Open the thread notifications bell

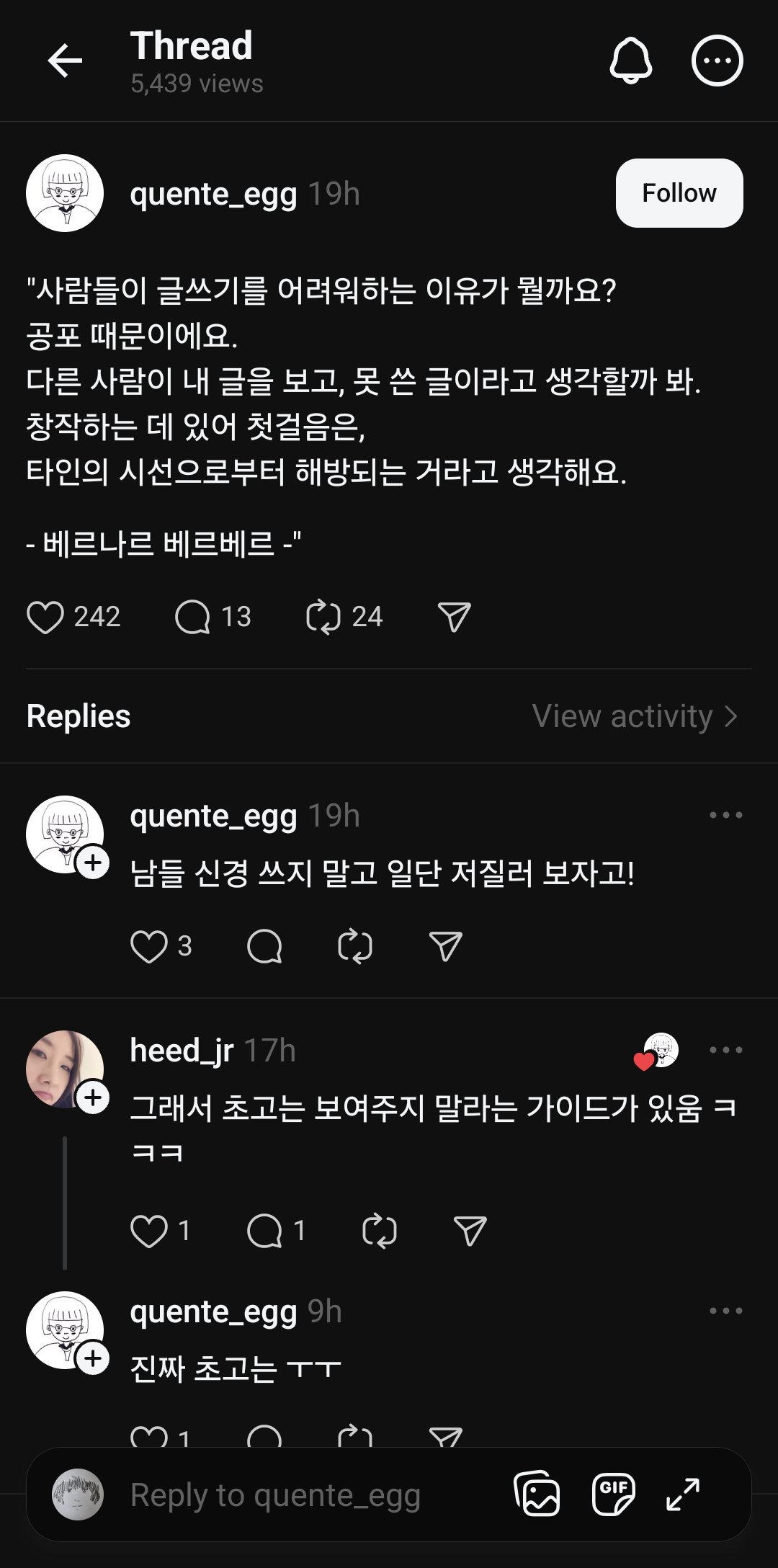pyautogui.click(x=631, y=61)
